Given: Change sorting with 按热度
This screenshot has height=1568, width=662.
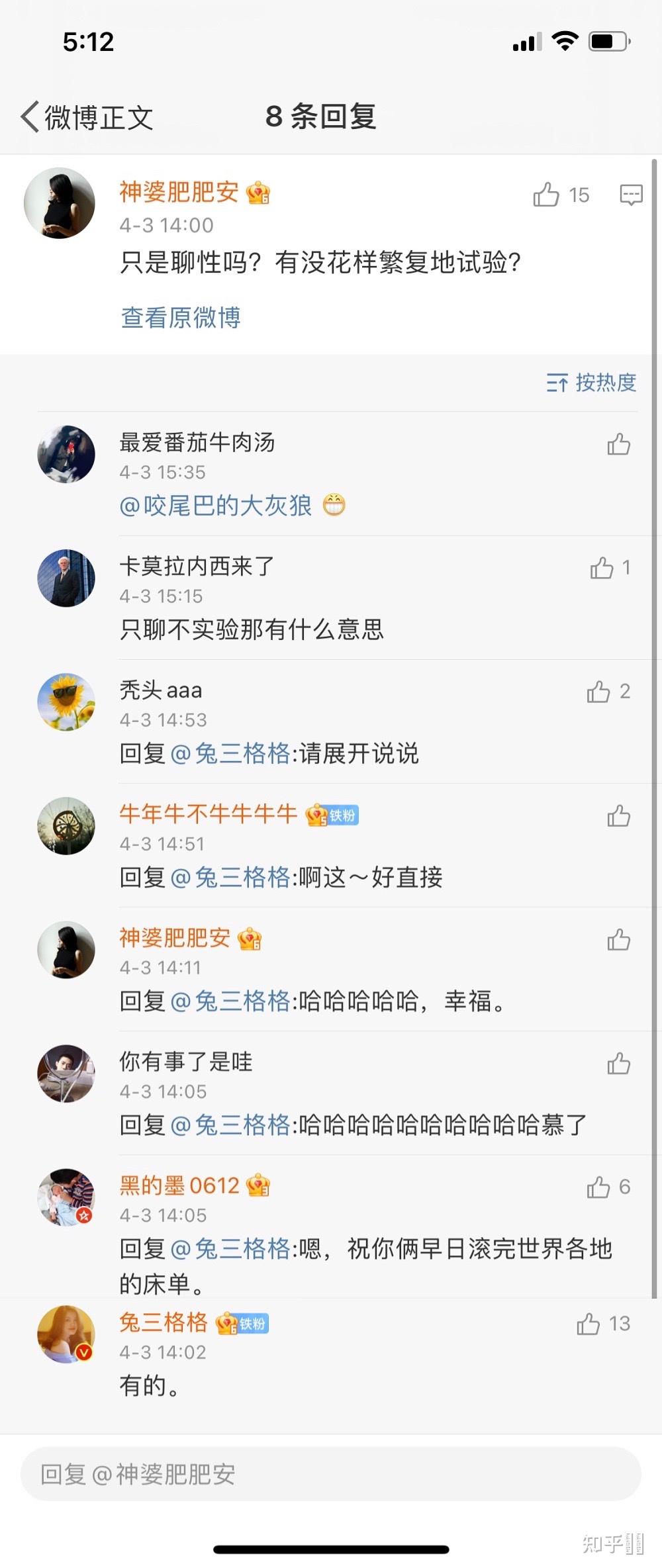Looking at the screenshot, I should coord(591,383).
